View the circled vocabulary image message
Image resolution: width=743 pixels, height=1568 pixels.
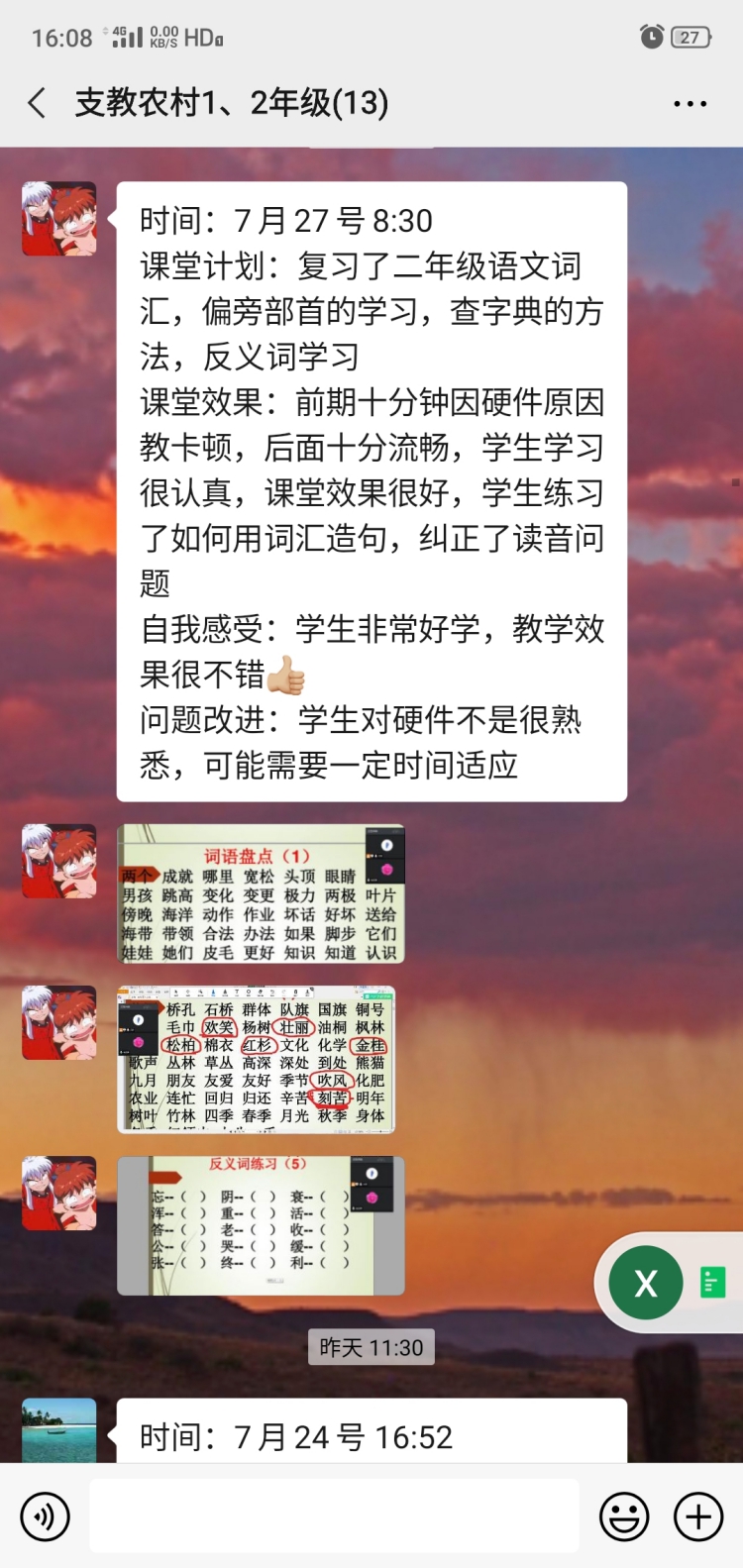pos(256,1059)
